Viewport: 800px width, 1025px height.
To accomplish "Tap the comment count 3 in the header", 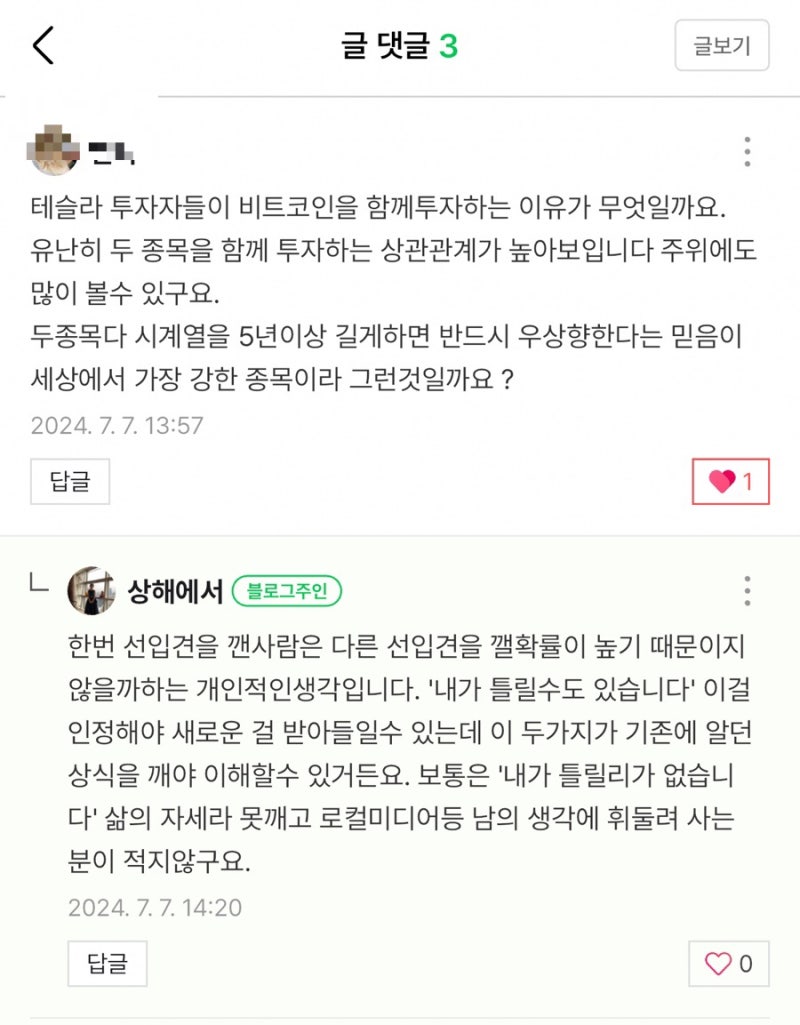I will [445, 47].
